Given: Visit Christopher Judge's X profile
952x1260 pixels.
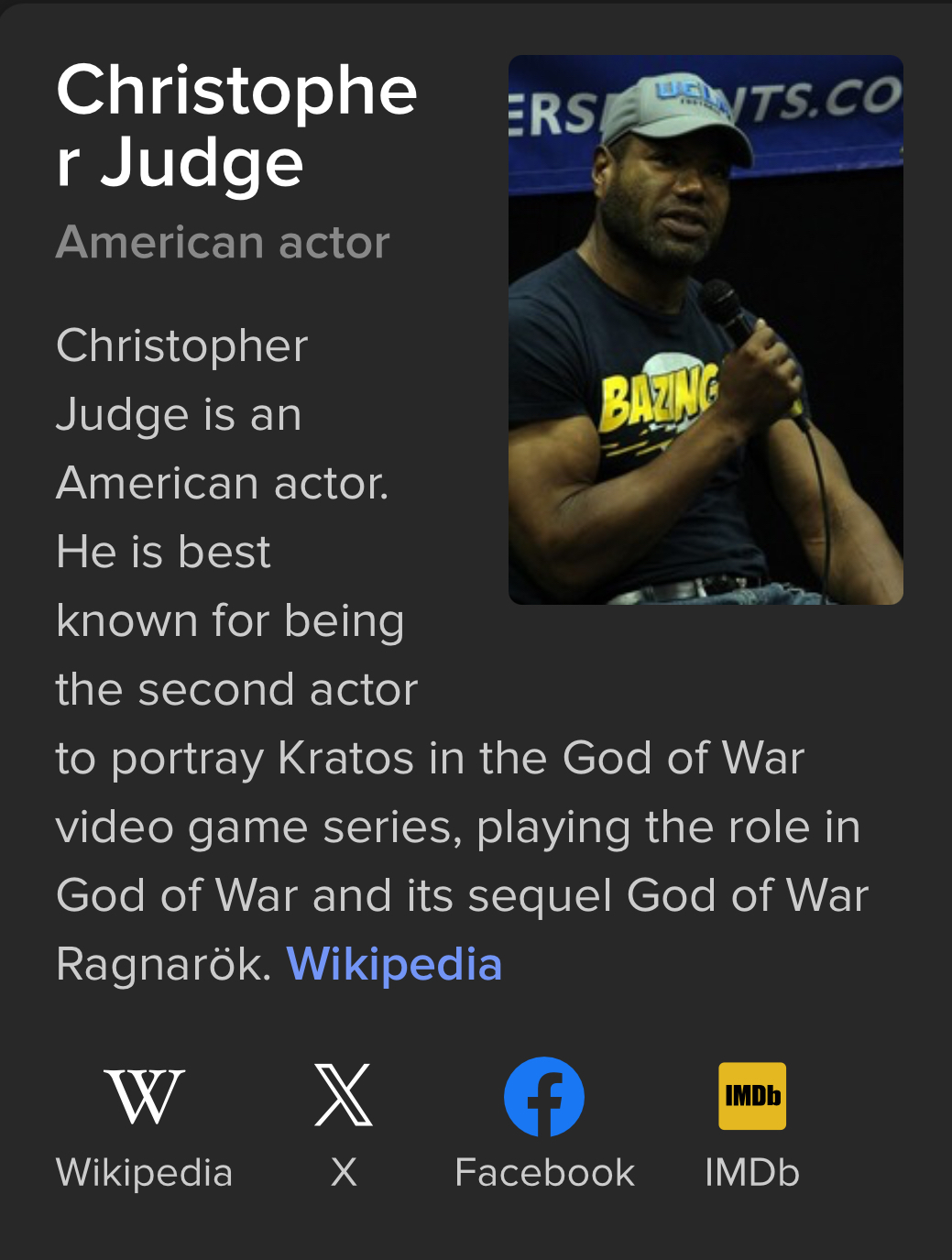Looking at the screenshot, I should (344, 1097).
